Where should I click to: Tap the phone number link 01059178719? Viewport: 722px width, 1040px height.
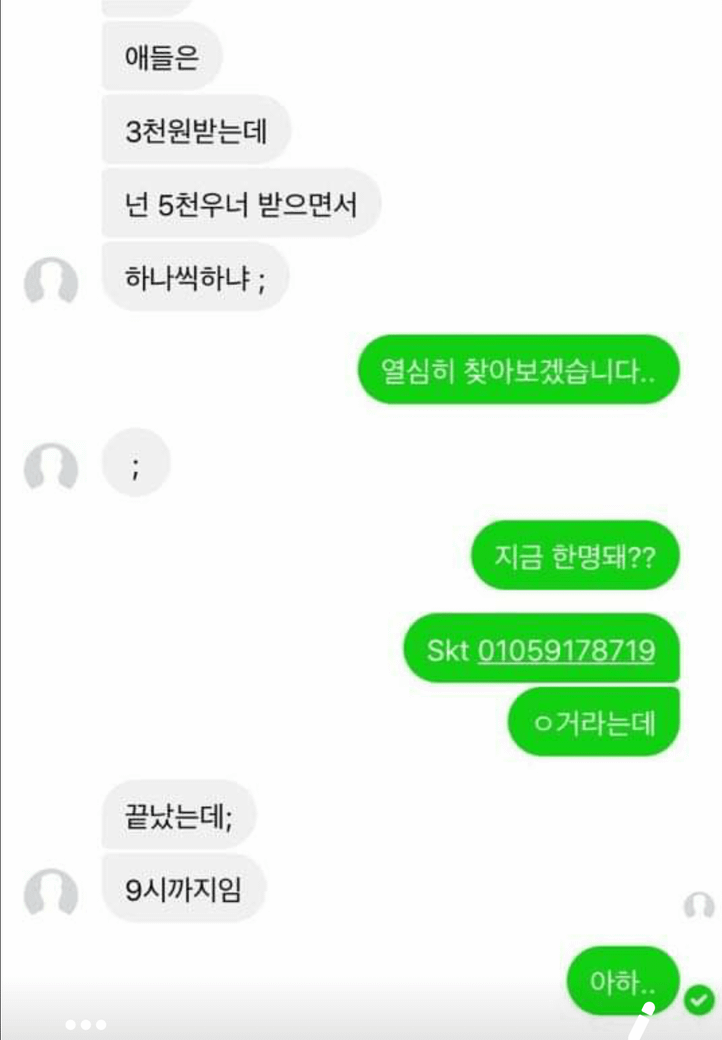click(566, 651)
